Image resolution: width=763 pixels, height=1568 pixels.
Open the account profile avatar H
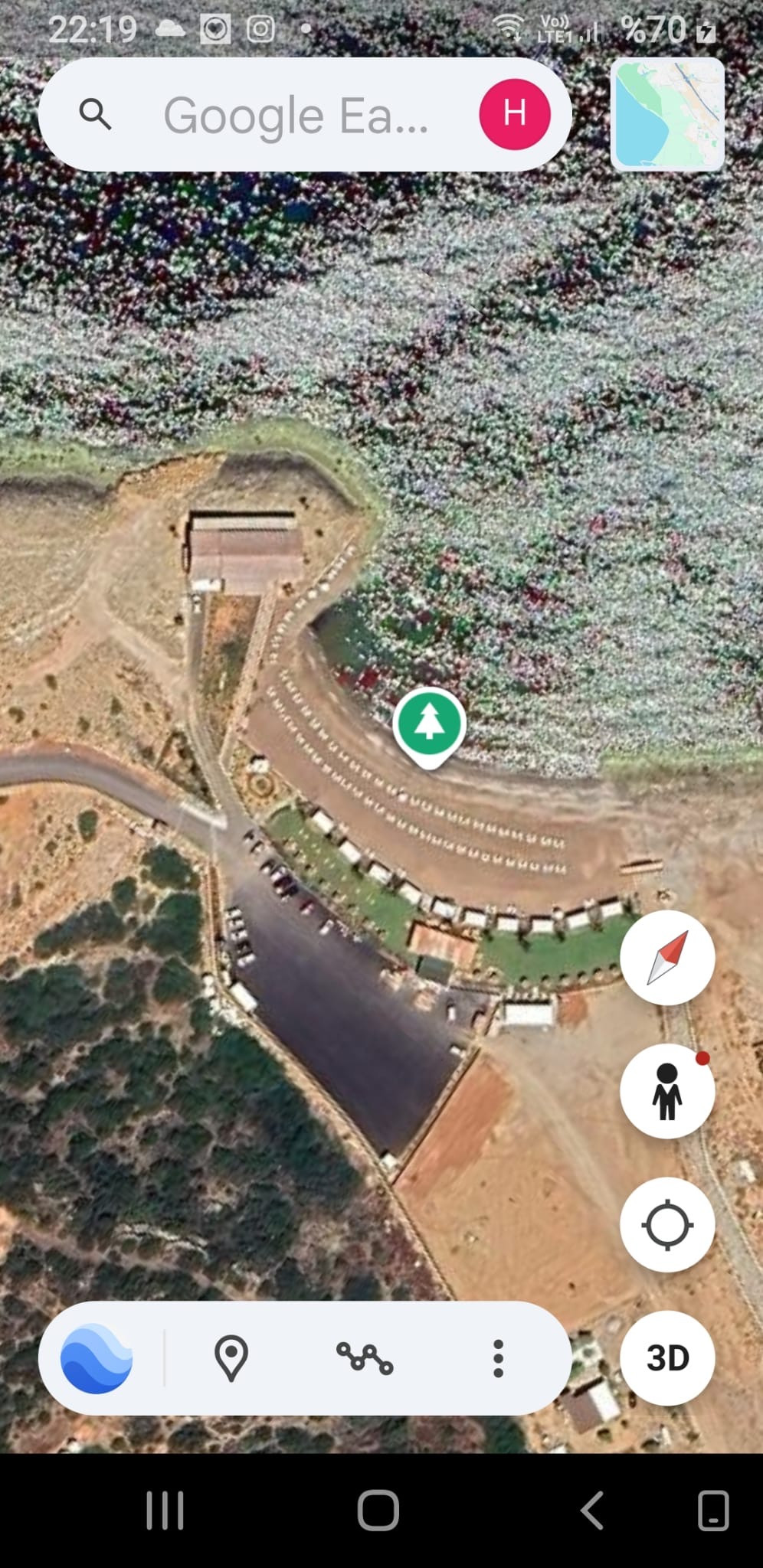pos(514,114)
